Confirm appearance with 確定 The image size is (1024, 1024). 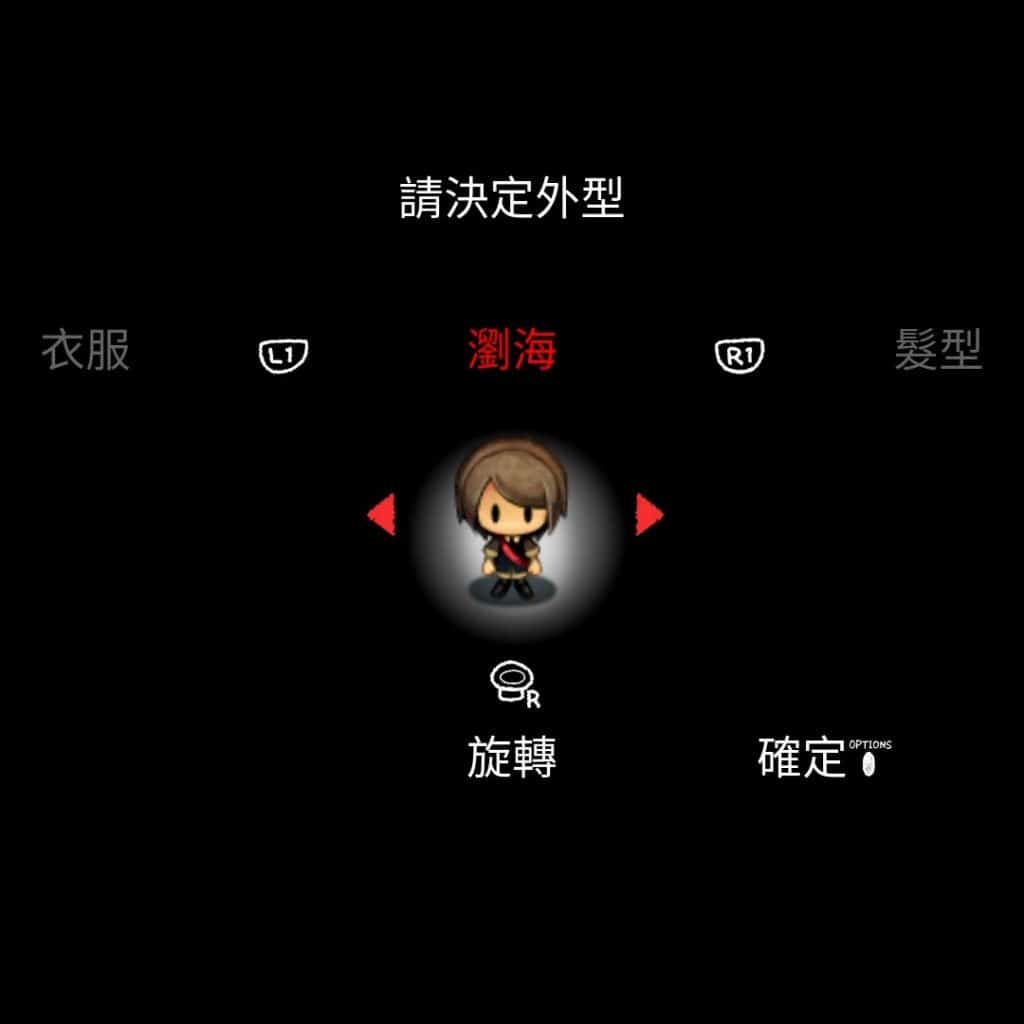coord(803,759)
